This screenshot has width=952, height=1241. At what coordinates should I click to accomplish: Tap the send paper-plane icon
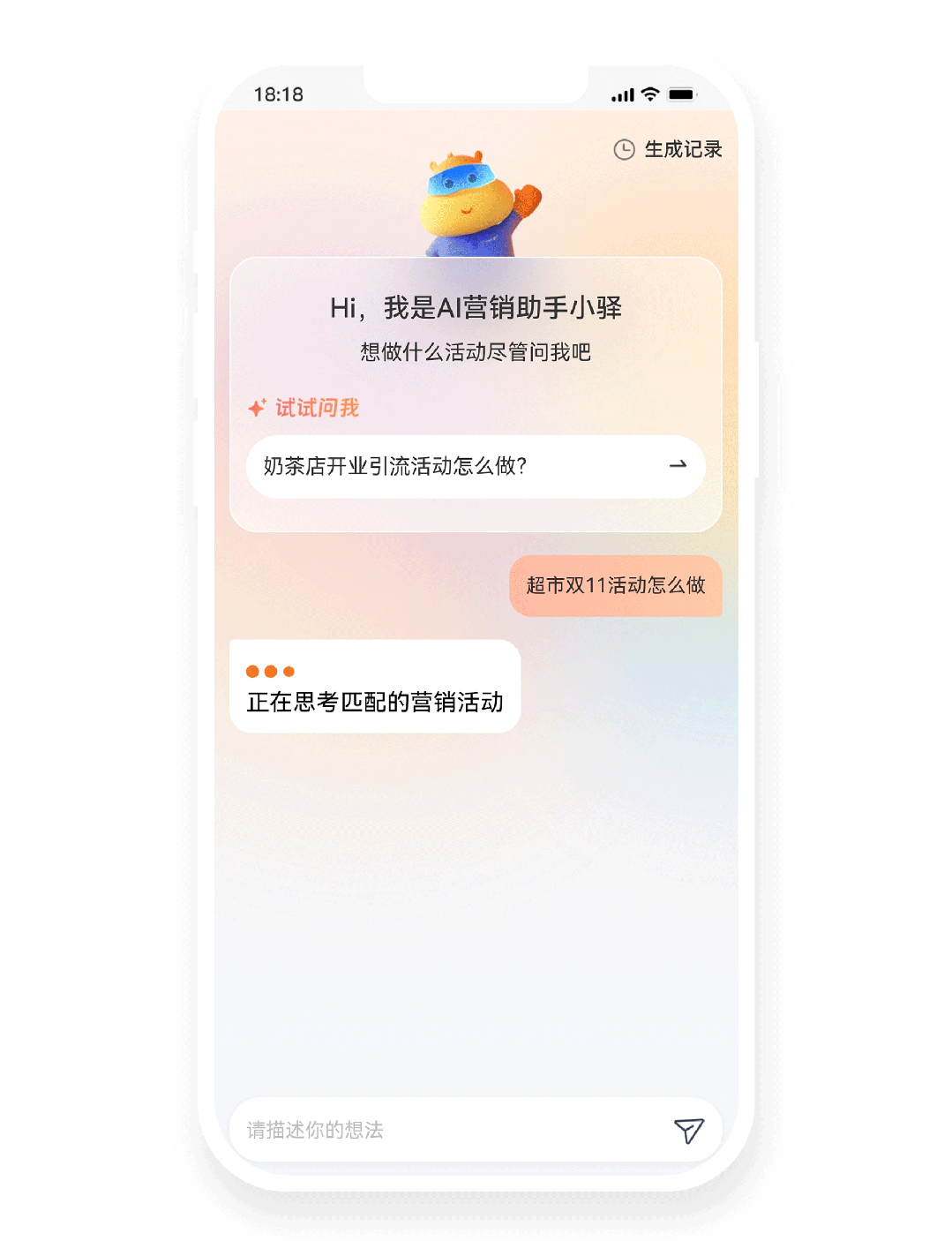click(688, 1130)
